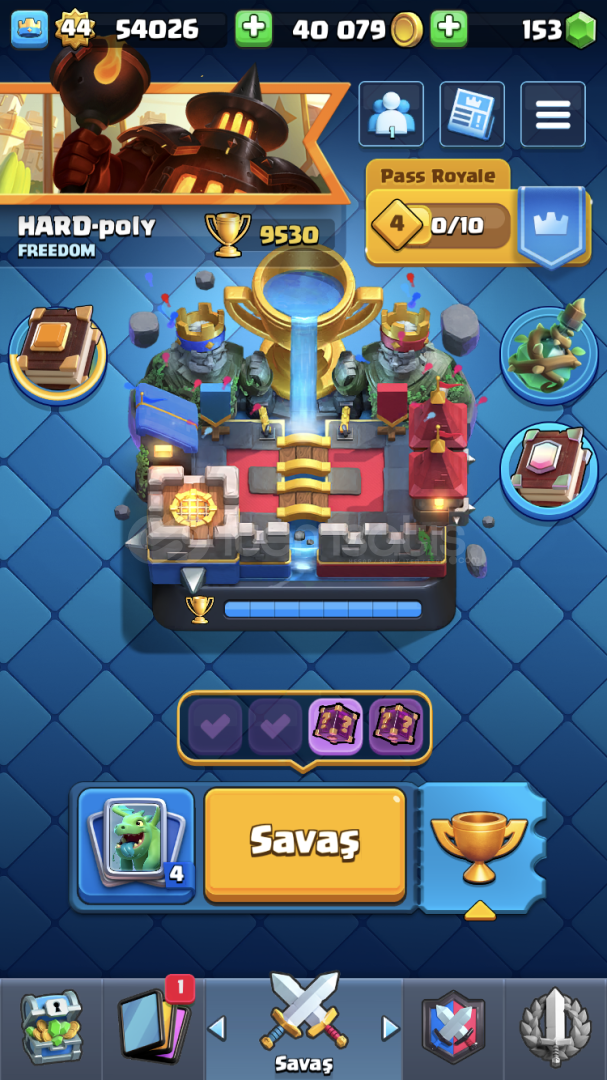The image size is (607, 1080).
Task: Open the friends list icon
Action: click(391, 114)
